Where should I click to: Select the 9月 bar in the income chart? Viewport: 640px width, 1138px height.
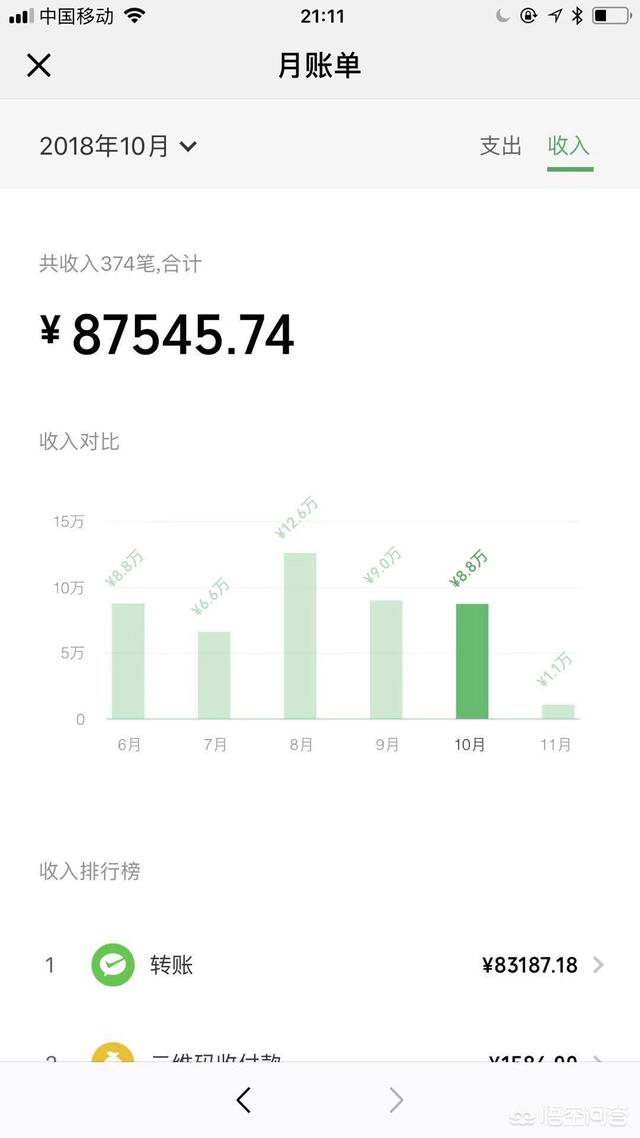click(386, 659)
